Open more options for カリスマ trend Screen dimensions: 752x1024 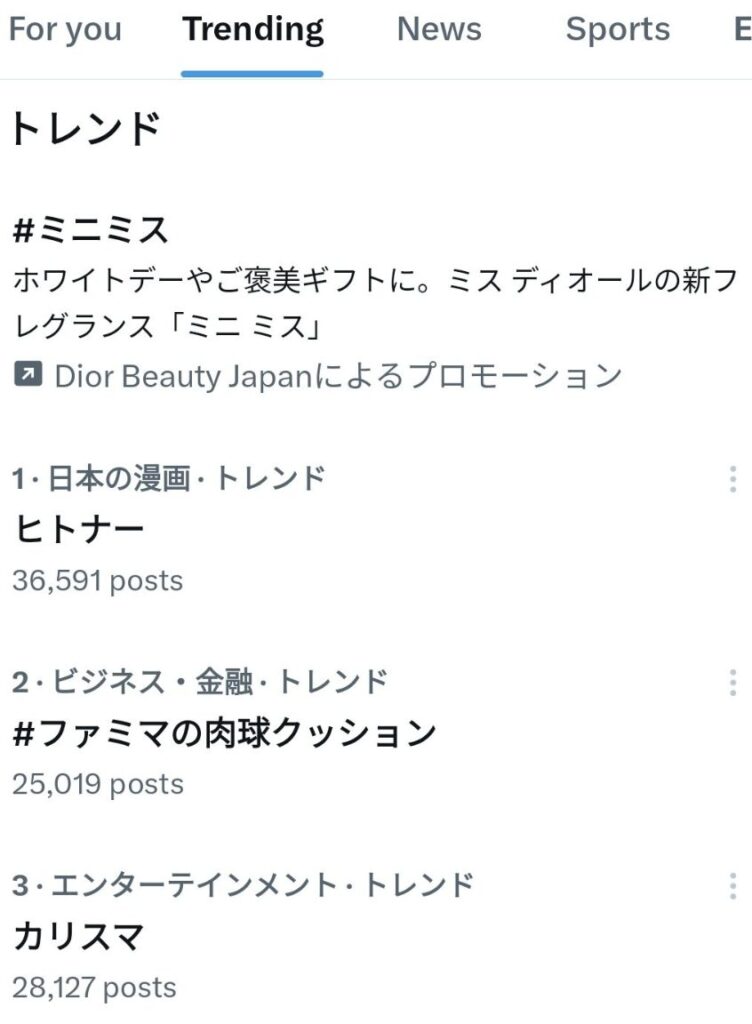point(733,886)
